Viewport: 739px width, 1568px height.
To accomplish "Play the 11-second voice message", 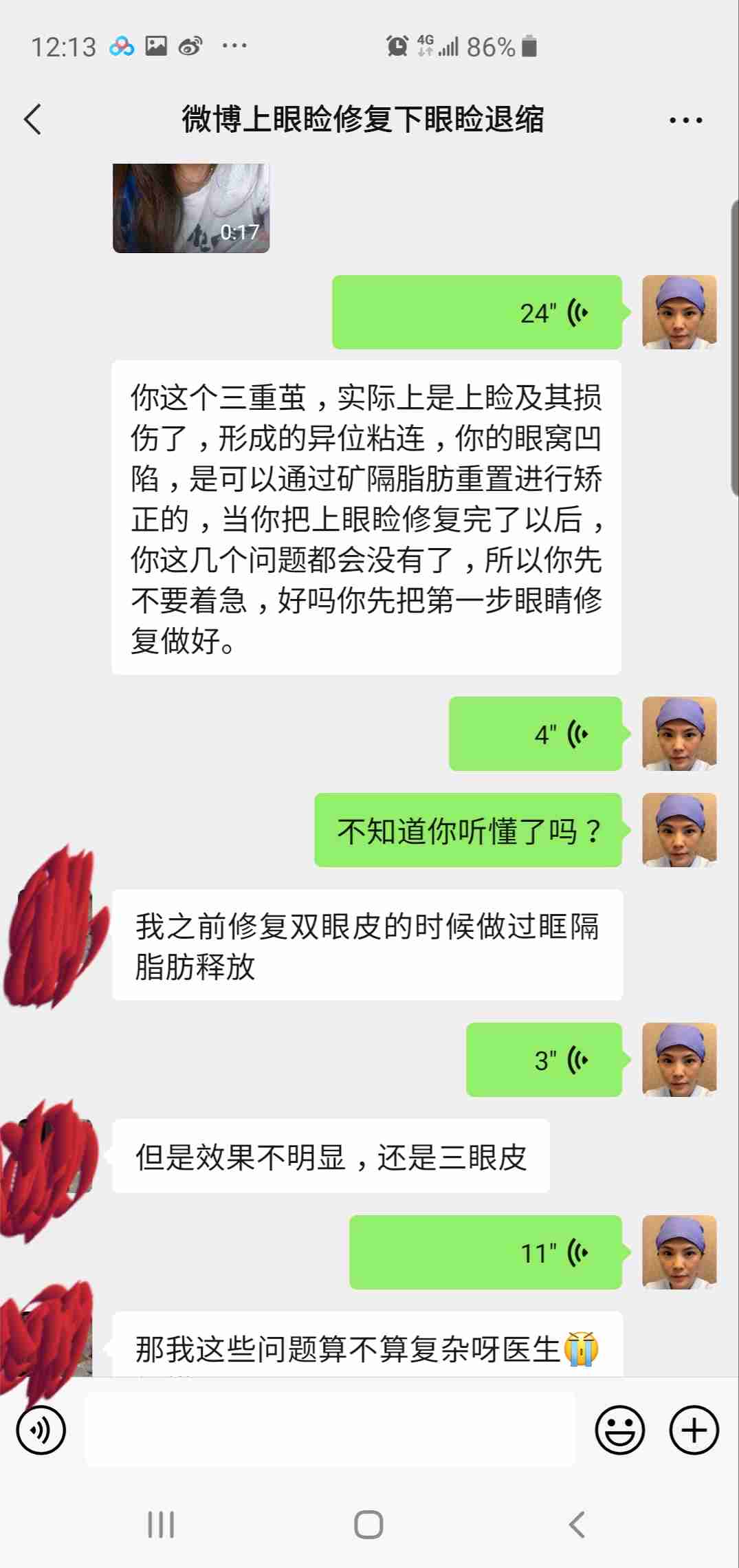I will click(x=485, y=1252).
